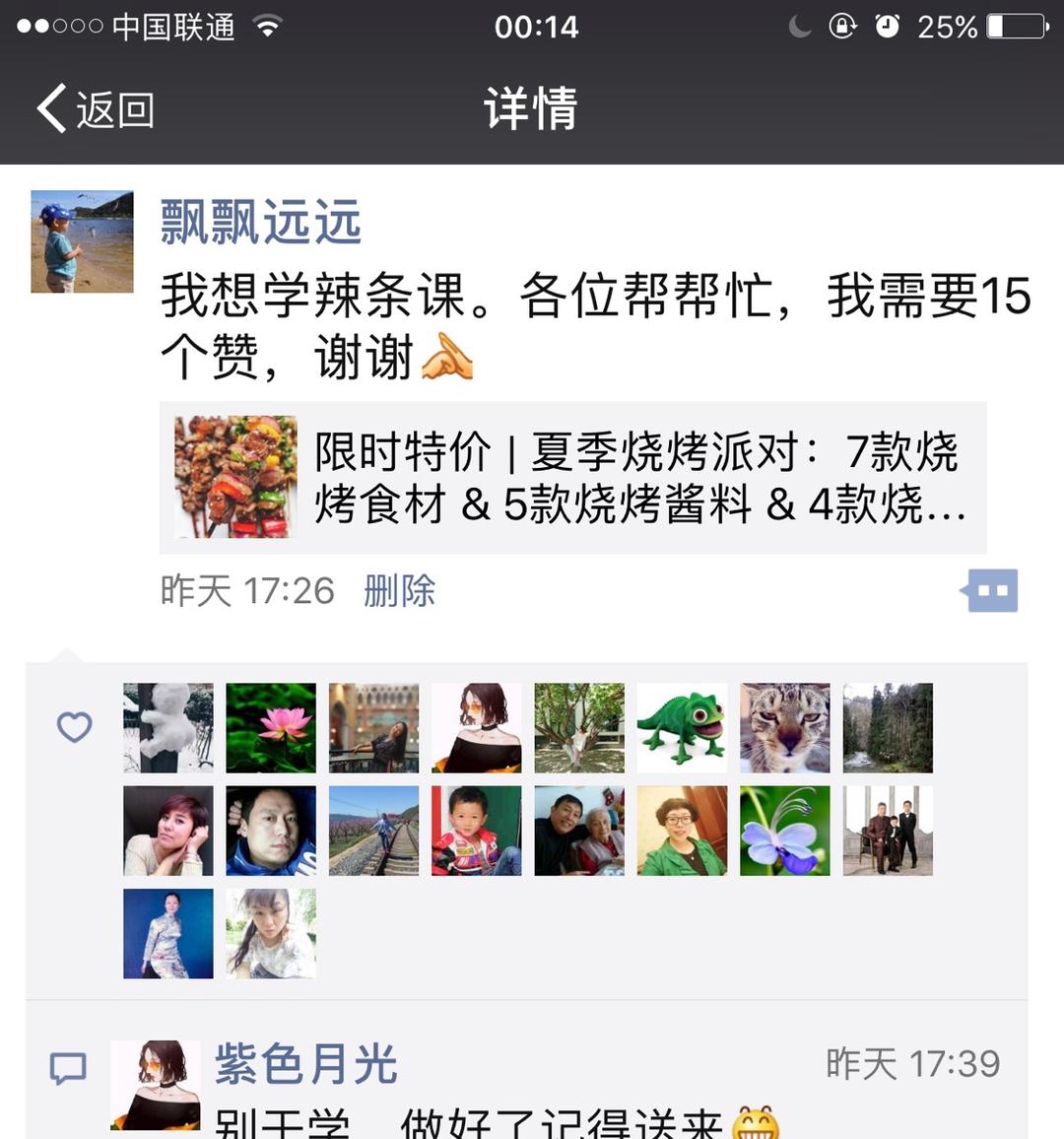Open the like and comment bubble menu
Image resolution: width=1064 pixels, height=1139 pixels.
tap(990, 591)
